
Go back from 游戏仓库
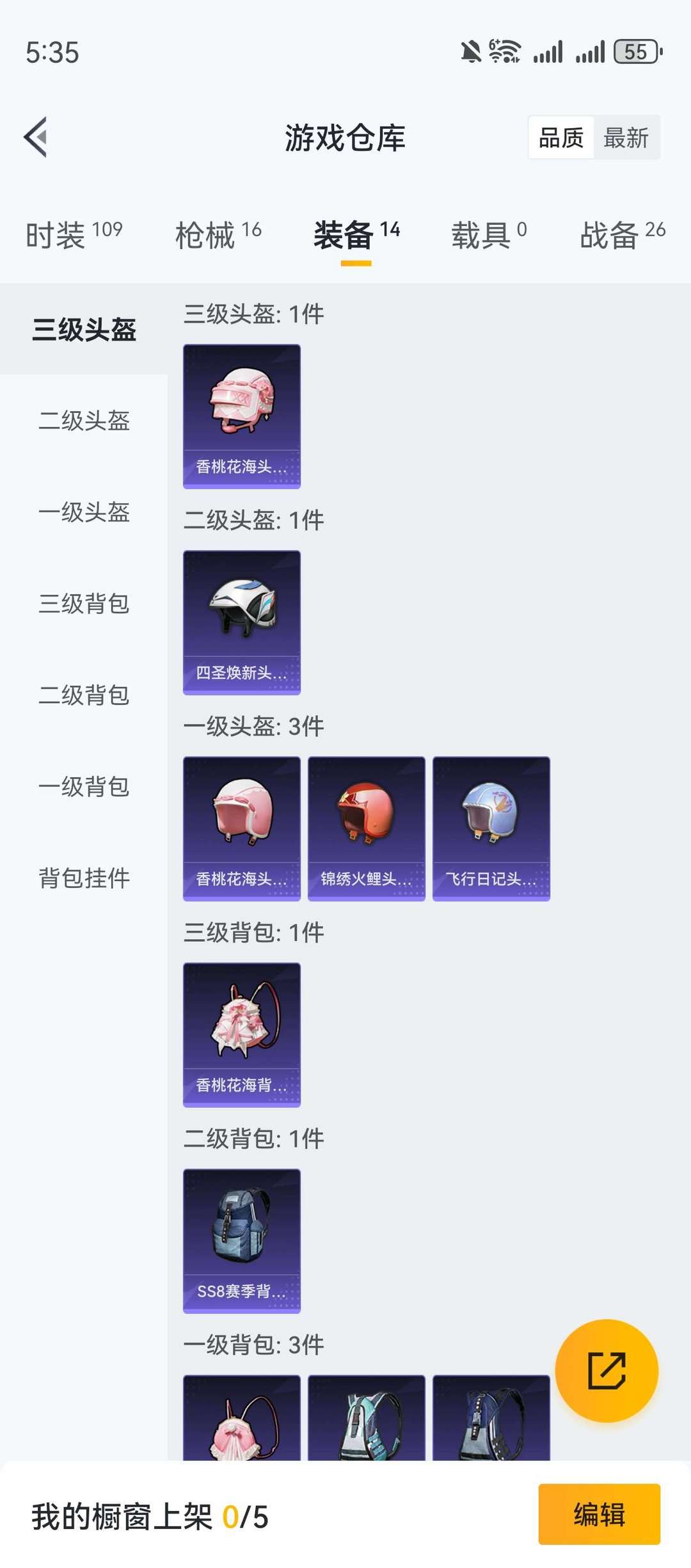point(36,137)
